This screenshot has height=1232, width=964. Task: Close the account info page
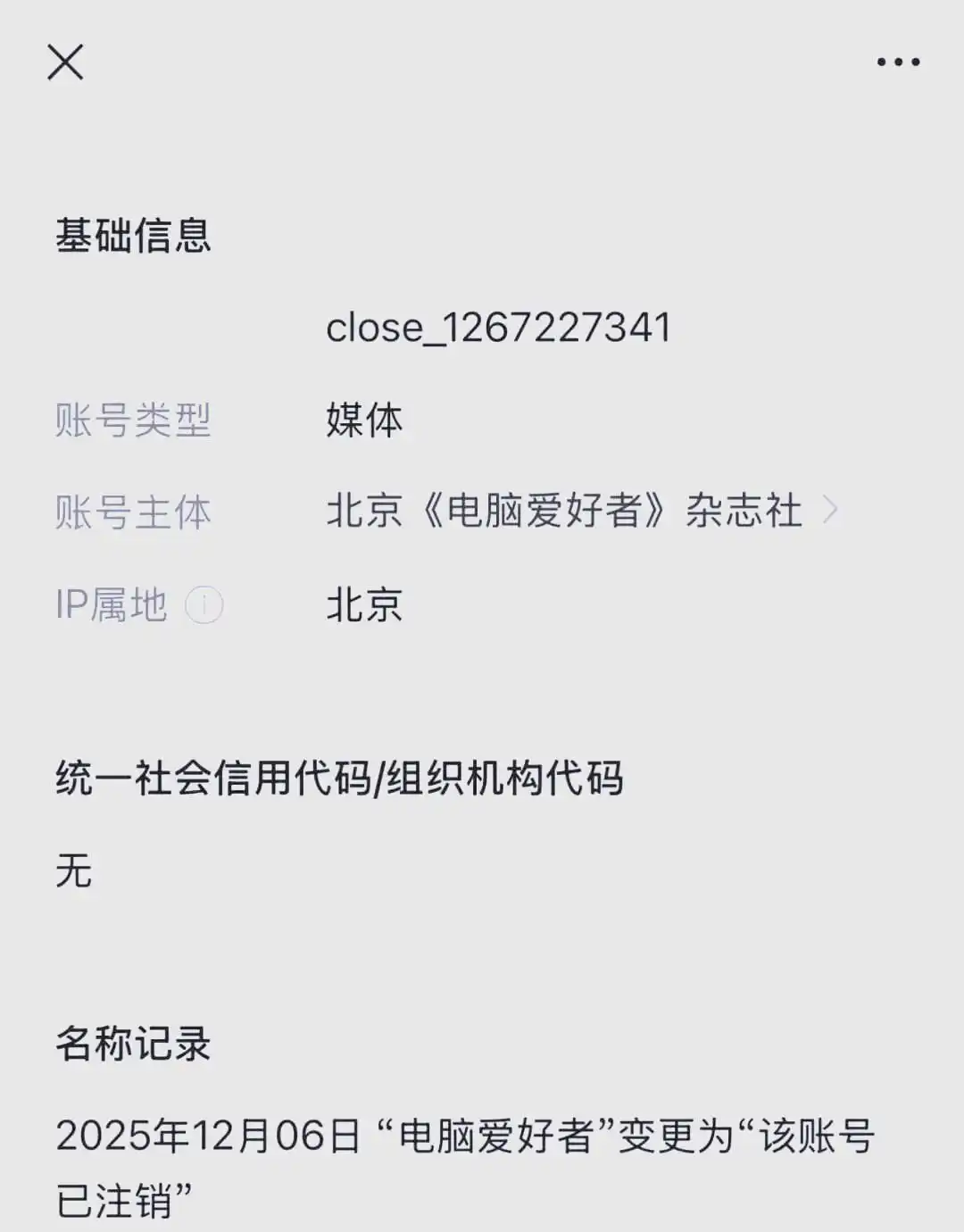[x=65, y=62]
